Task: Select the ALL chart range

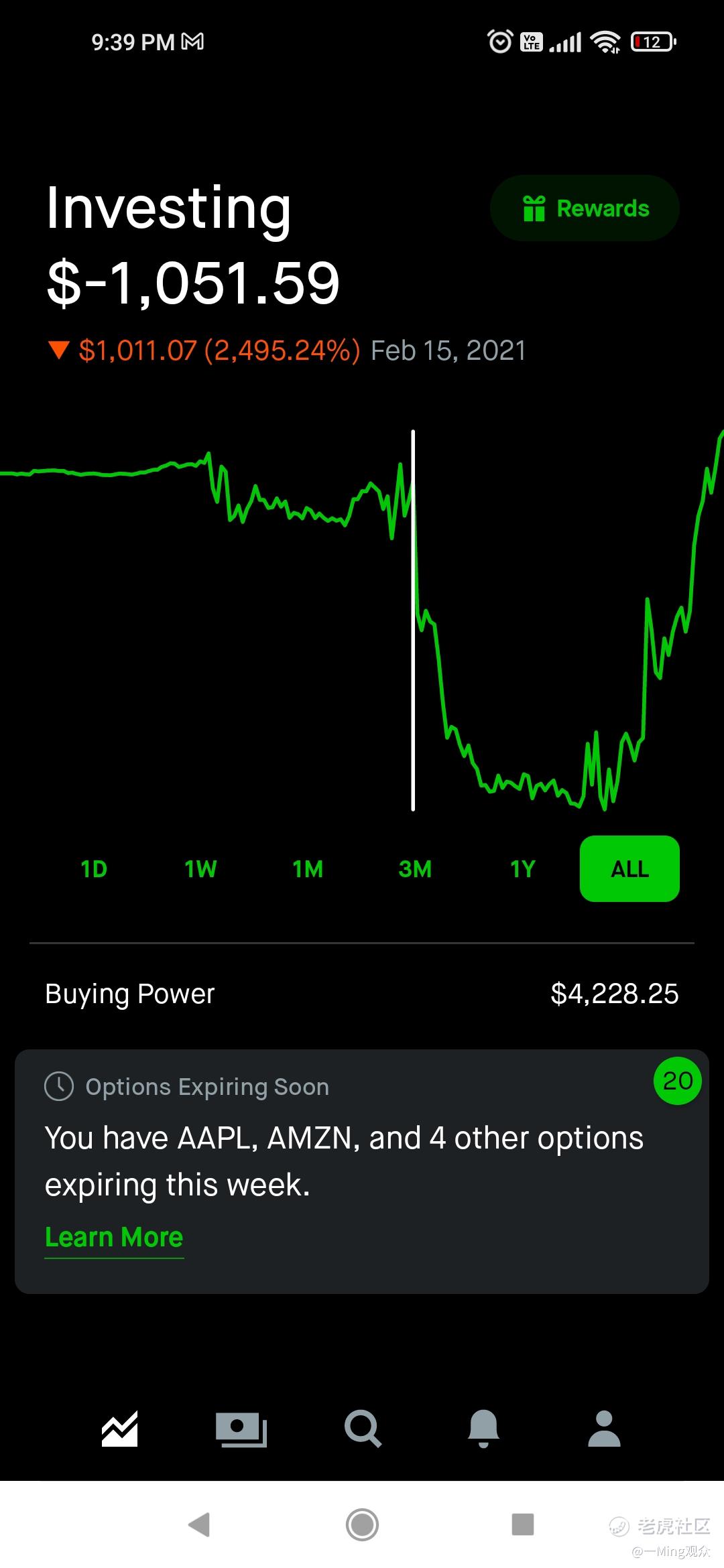Action: [629, 868]
